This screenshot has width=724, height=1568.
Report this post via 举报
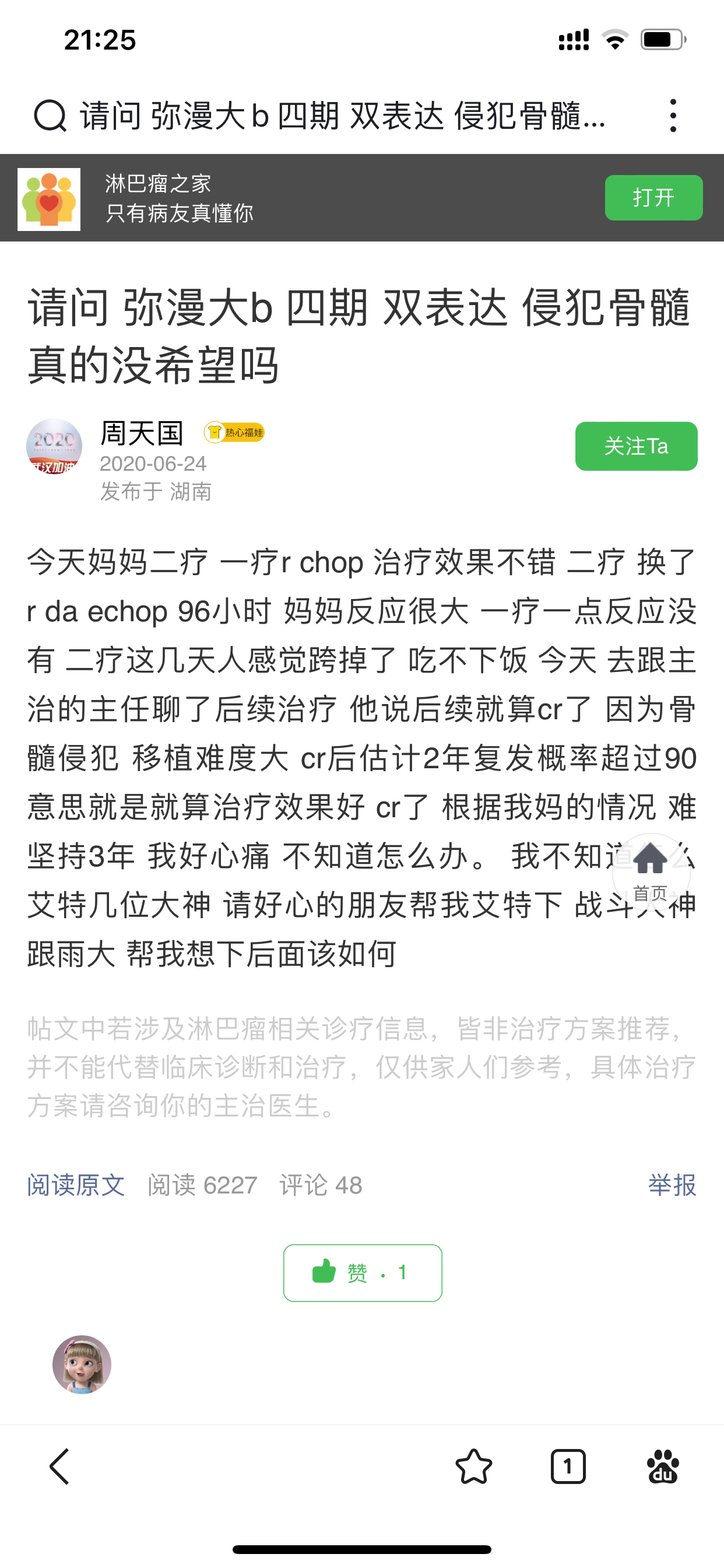(672, 1185)
